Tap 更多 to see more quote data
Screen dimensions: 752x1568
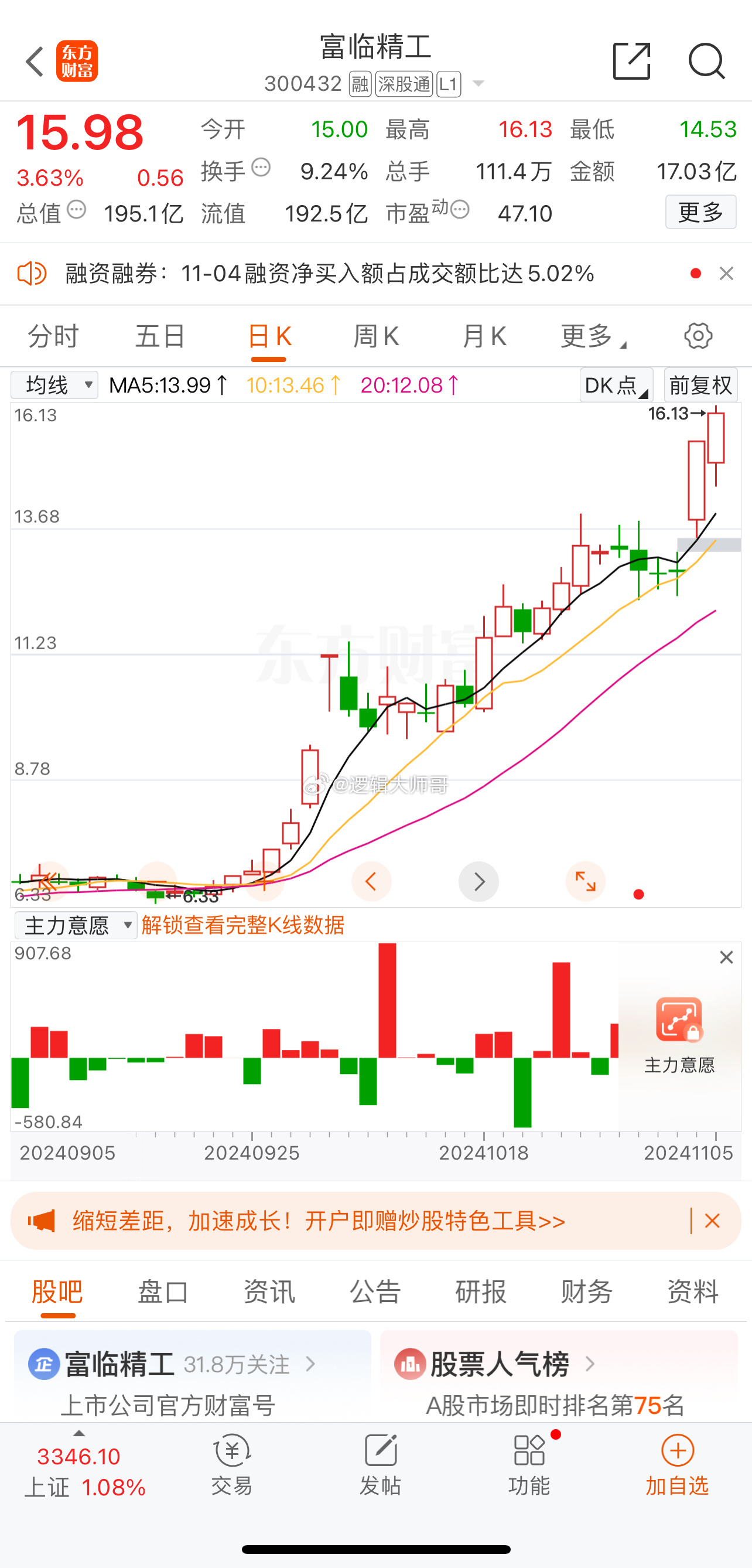(700, 212)
